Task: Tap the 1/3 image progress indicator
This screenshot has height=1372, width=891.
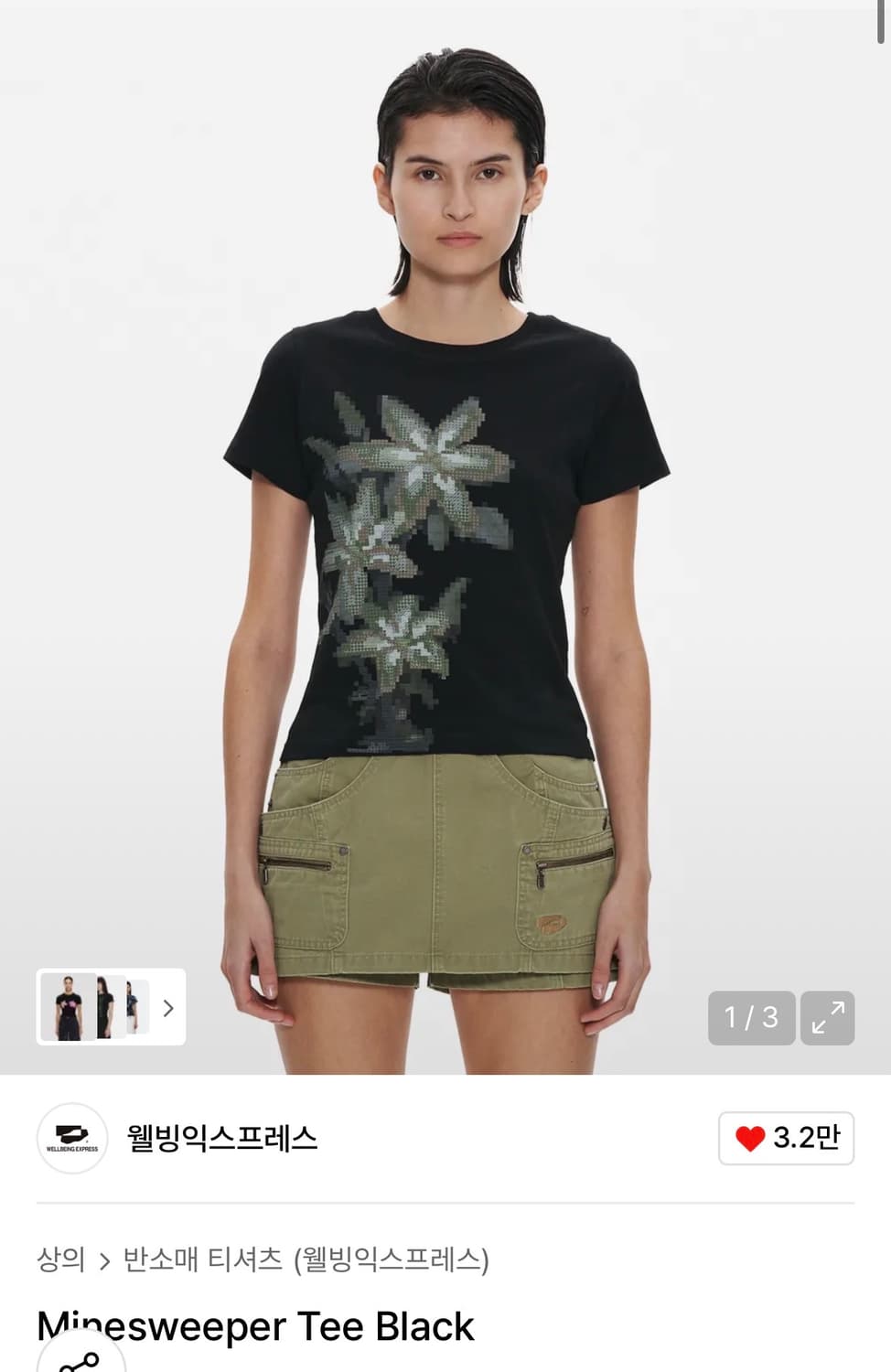Action: pos(751,1018)
